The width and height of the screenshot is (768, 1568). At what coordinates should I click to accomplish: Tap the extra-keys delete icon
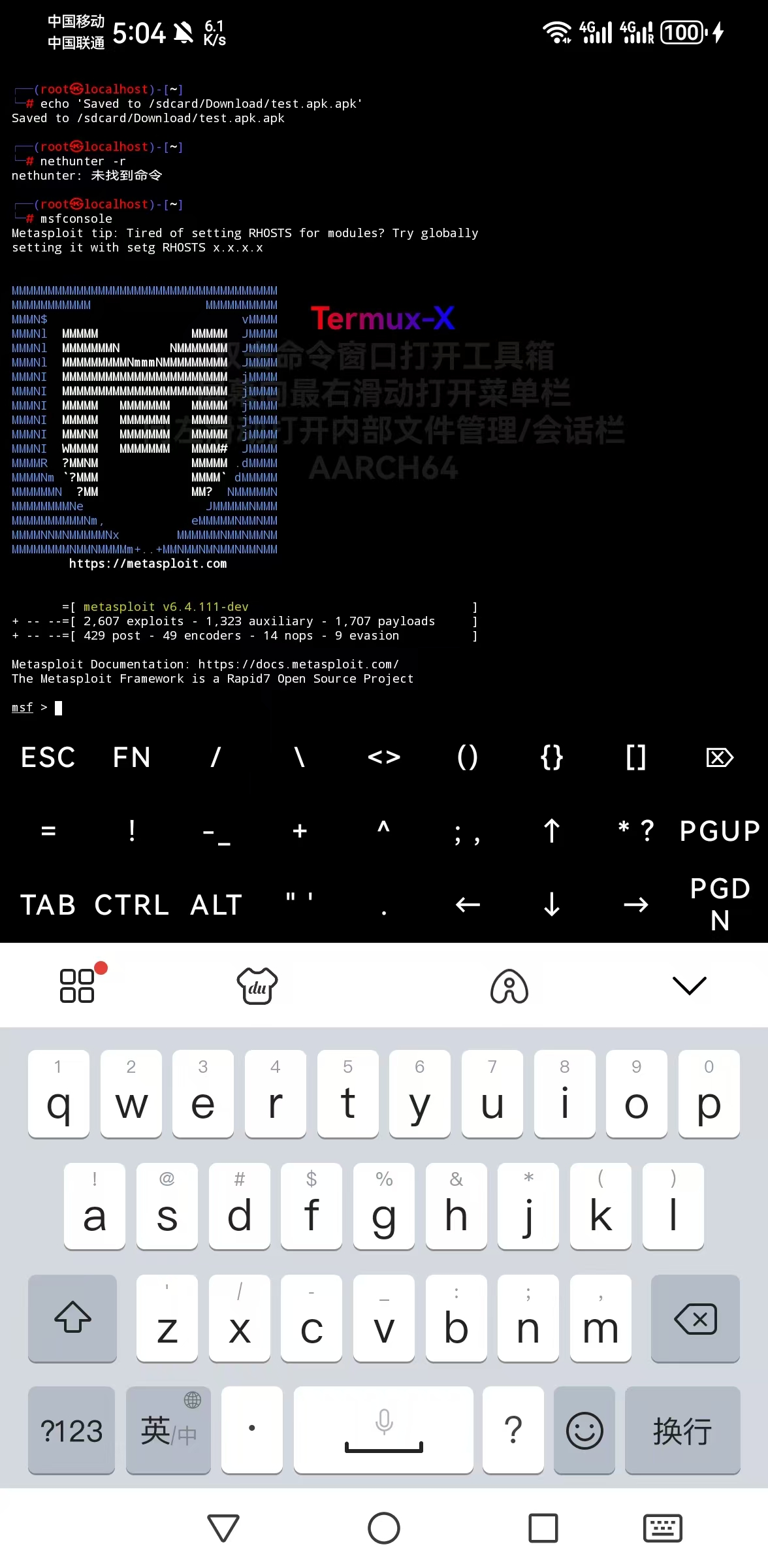[720, 758]
